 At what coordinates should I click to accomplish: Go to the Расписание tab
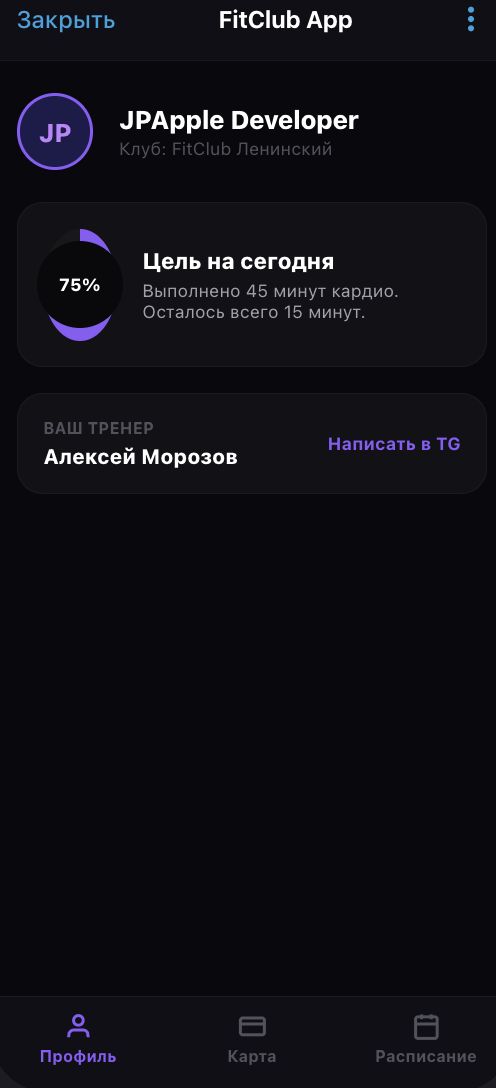coord(426,1039)
